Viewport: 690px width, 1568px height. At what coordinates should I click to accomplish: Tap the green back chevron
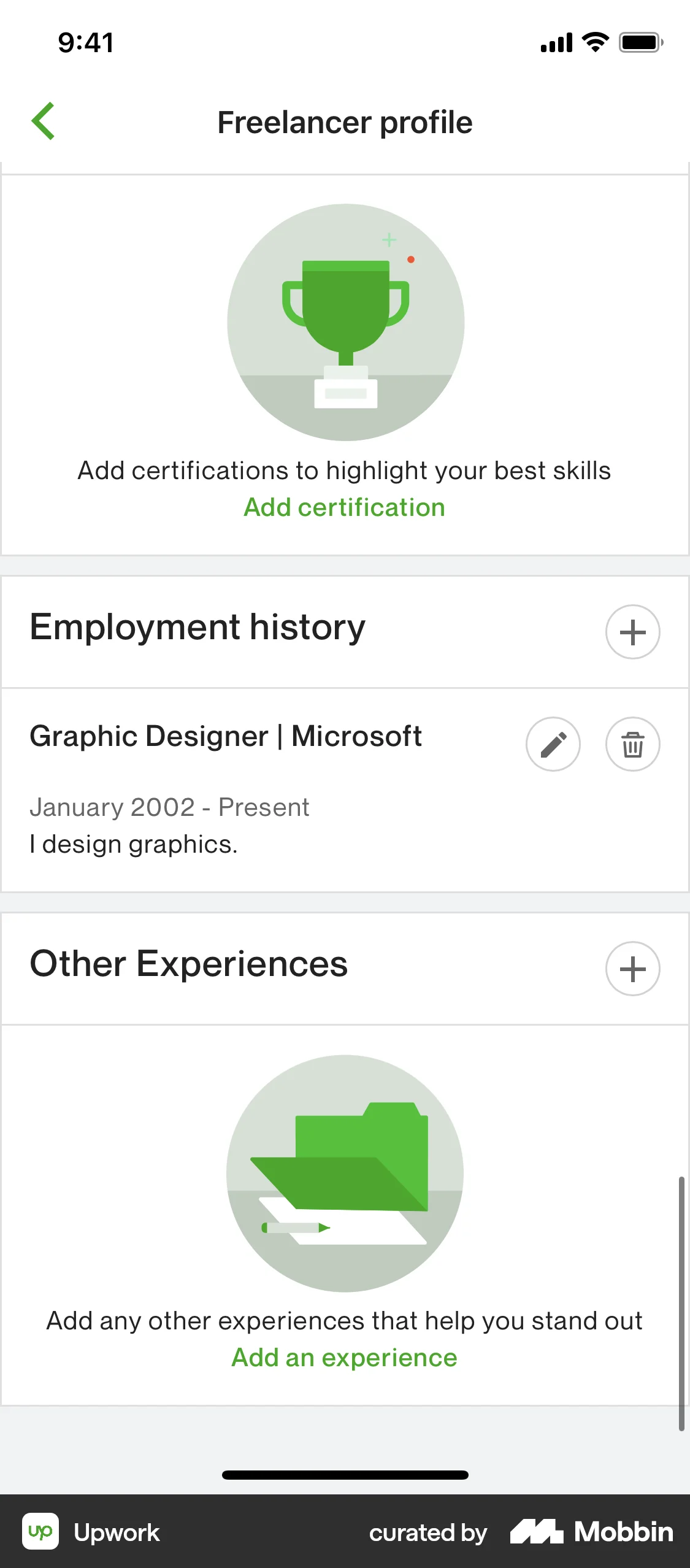coord(44,121)
